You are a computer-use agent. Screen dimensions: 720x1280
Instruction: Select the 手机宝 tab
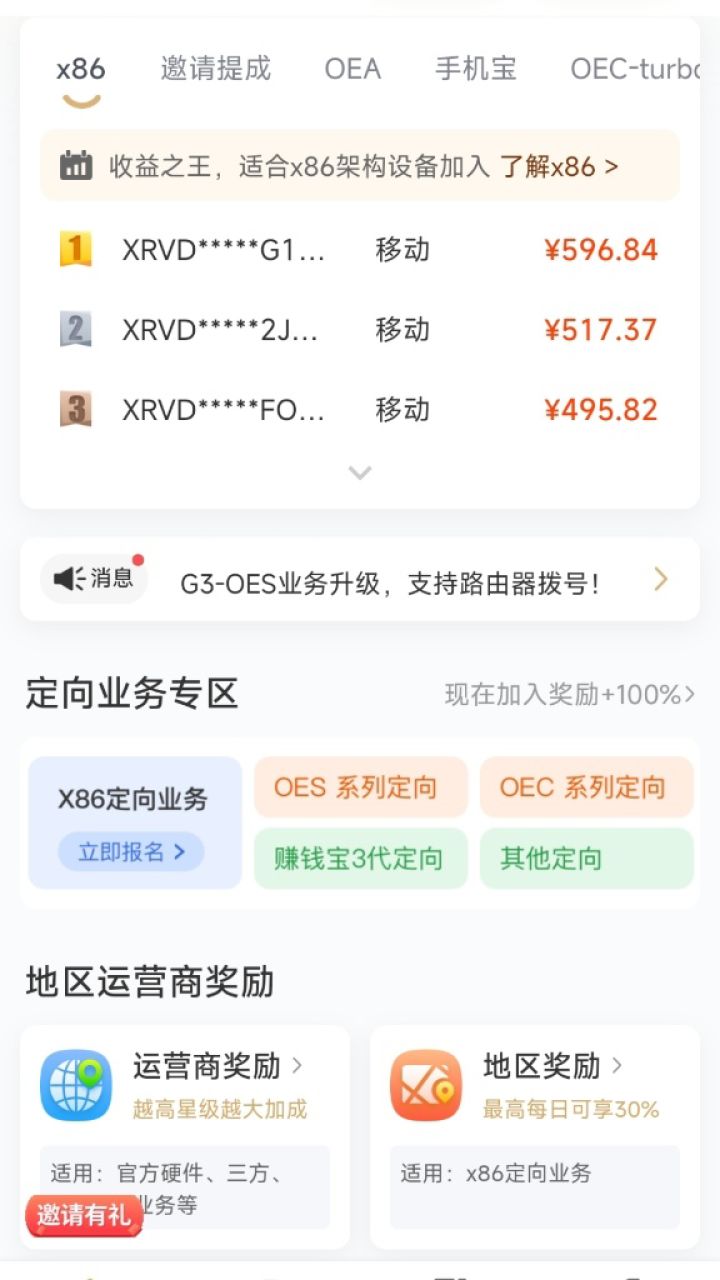[474, 69]
